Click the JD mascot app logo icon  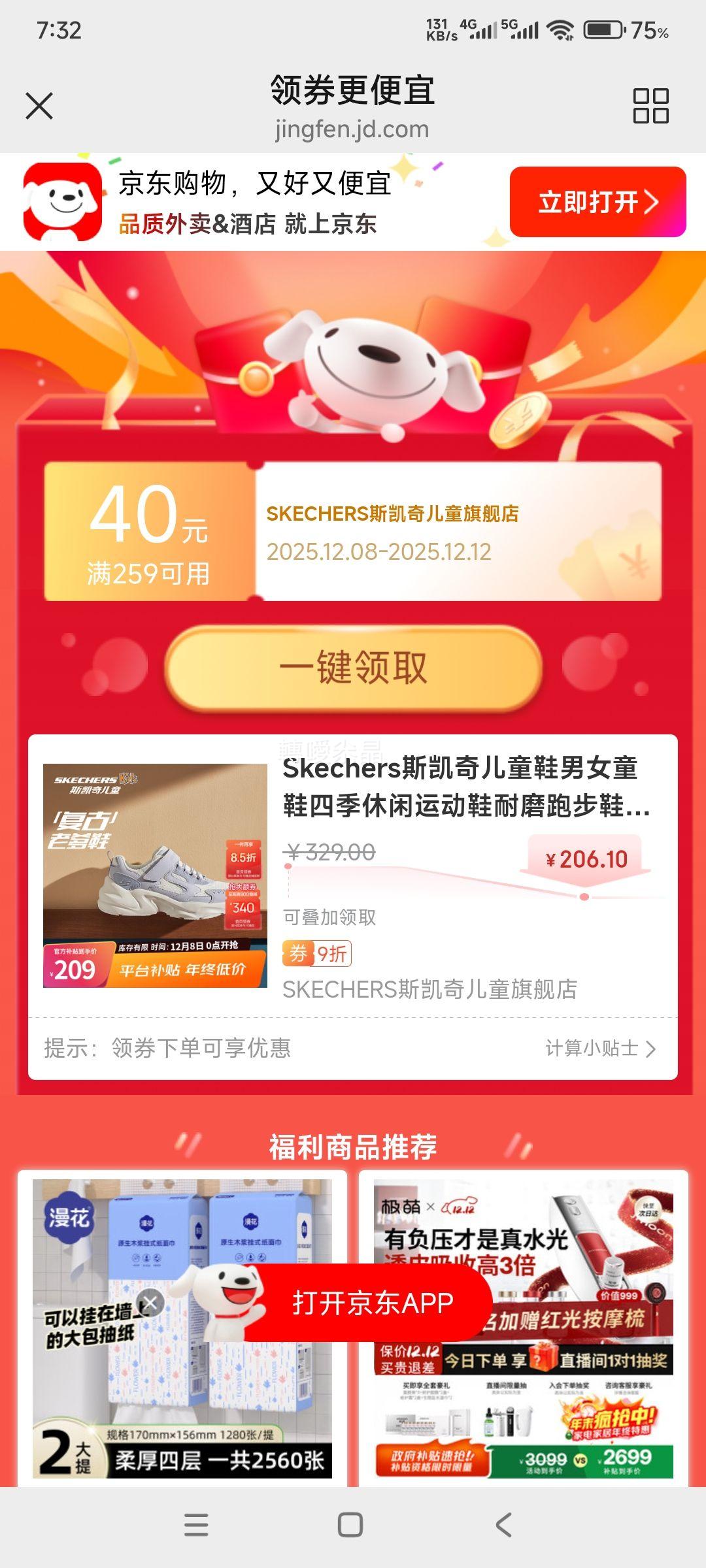[62, 201]
